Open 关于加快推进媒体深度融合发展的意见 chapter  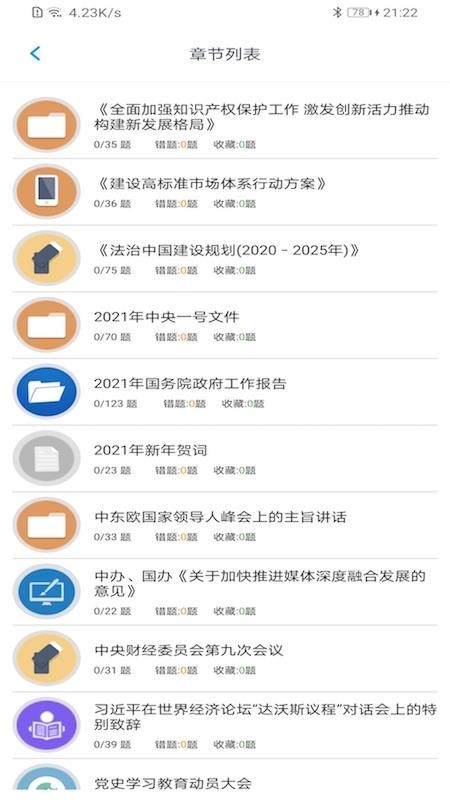click(225, 592)
